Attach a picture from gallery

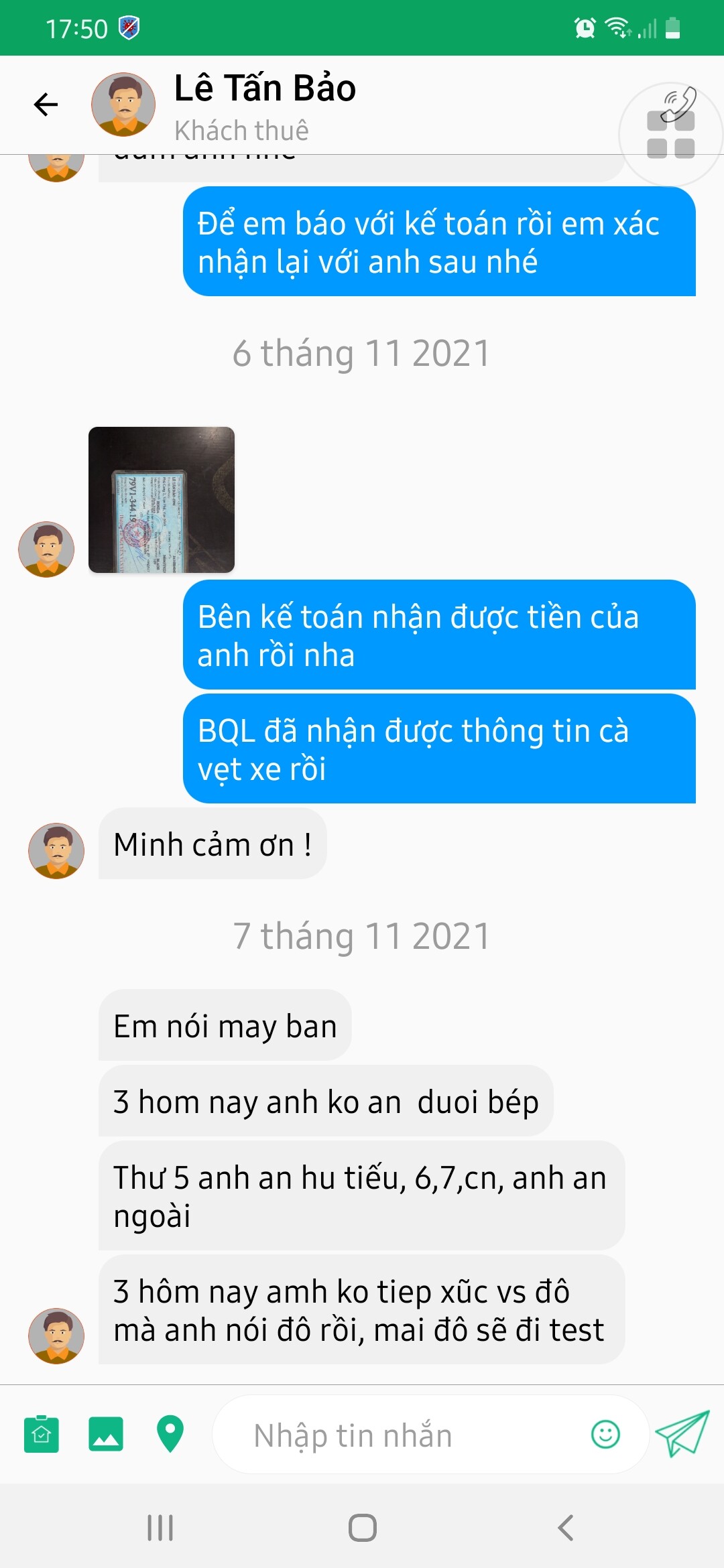pos(106,1435)
